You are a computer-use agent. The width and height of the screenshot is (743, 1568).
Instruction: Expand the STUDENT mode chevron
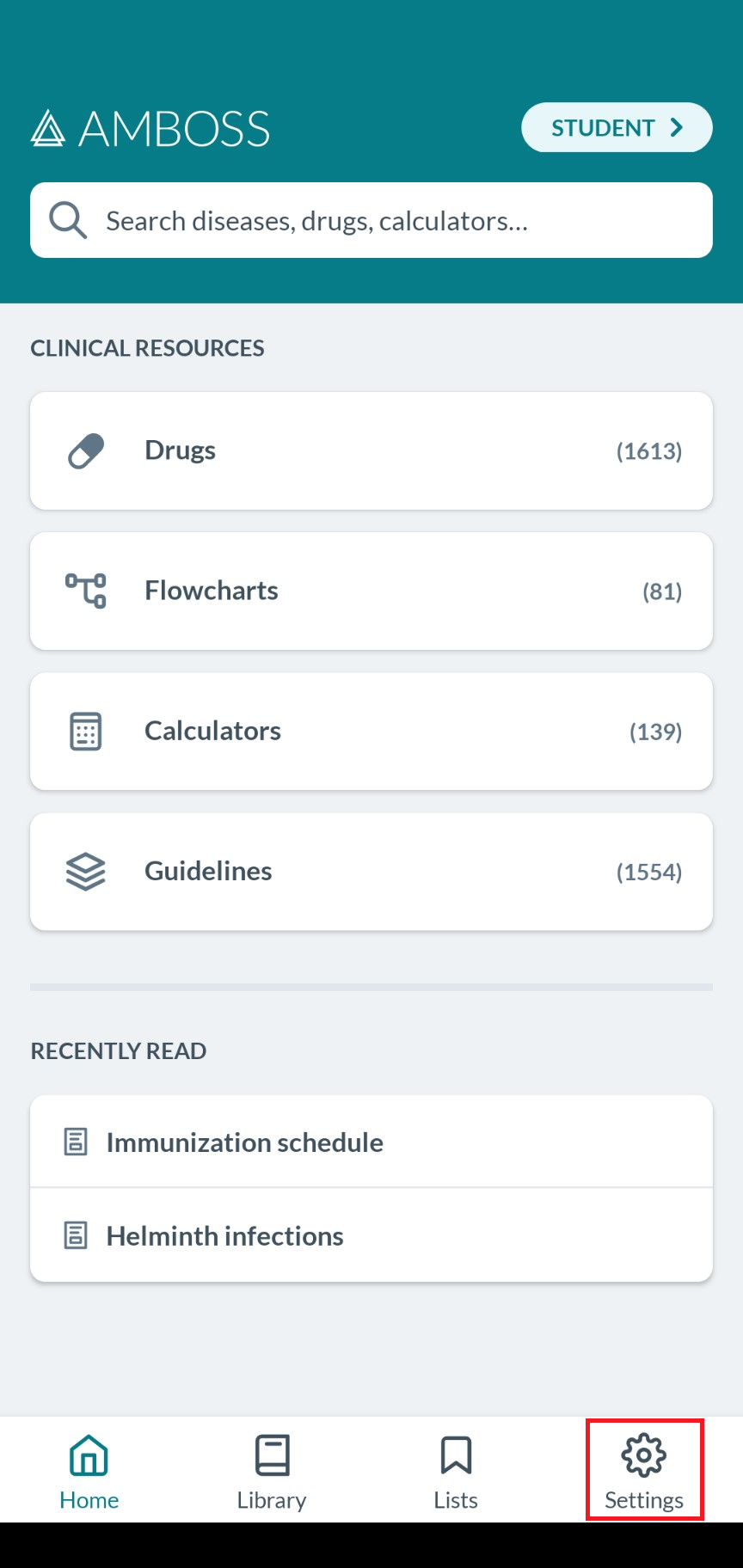[675, 127]
